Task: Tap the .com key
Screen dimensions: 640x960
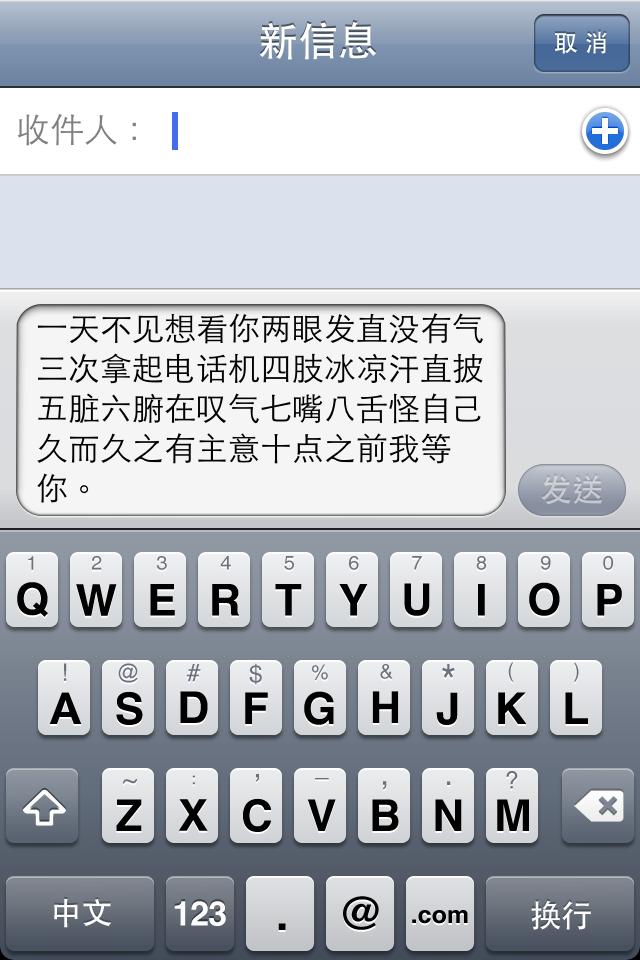Action: click(439, 914)
